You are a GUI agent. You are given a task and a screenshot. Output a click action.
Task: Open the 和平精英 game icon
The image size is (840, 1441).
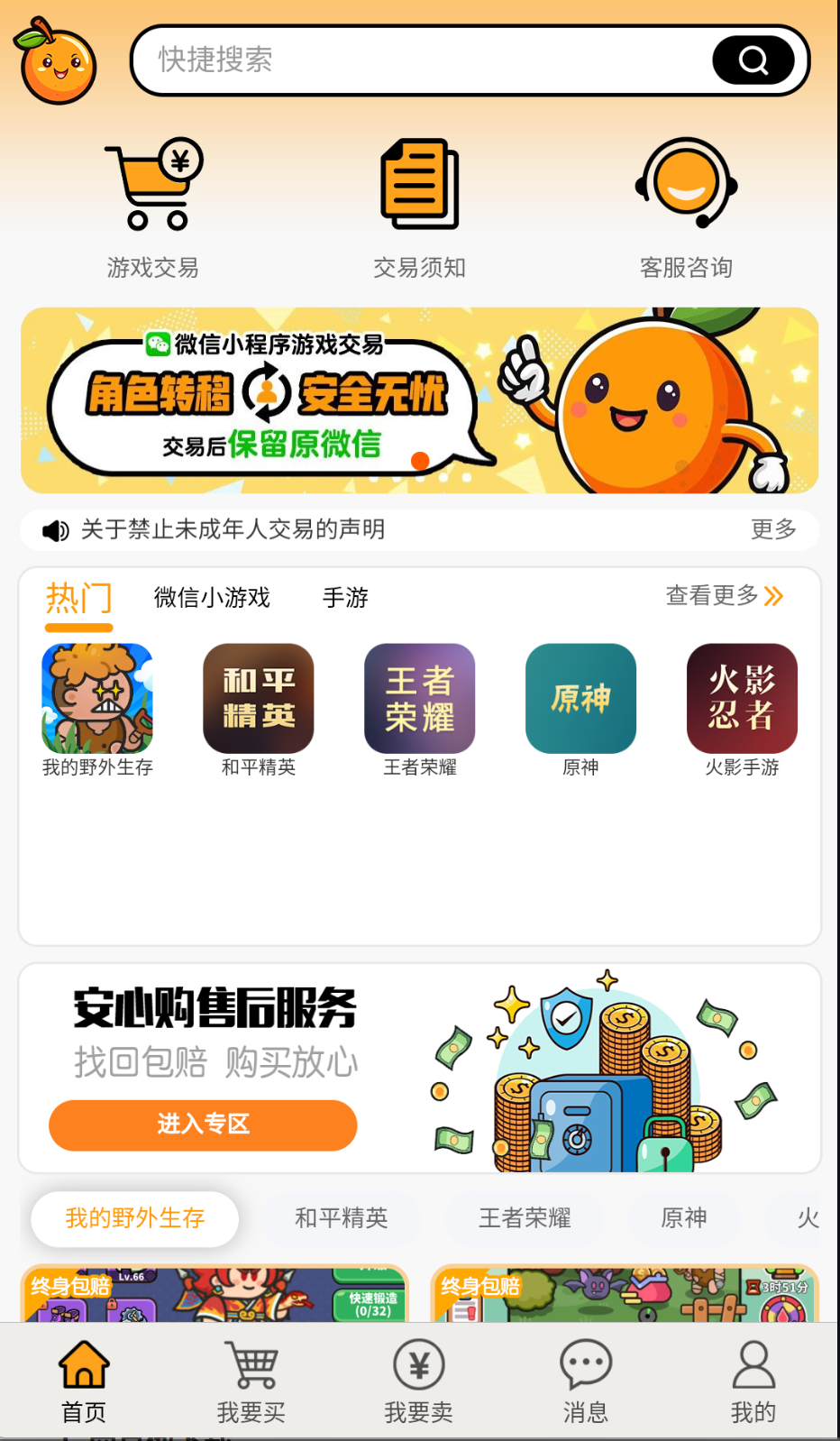[x=258, y=699]
